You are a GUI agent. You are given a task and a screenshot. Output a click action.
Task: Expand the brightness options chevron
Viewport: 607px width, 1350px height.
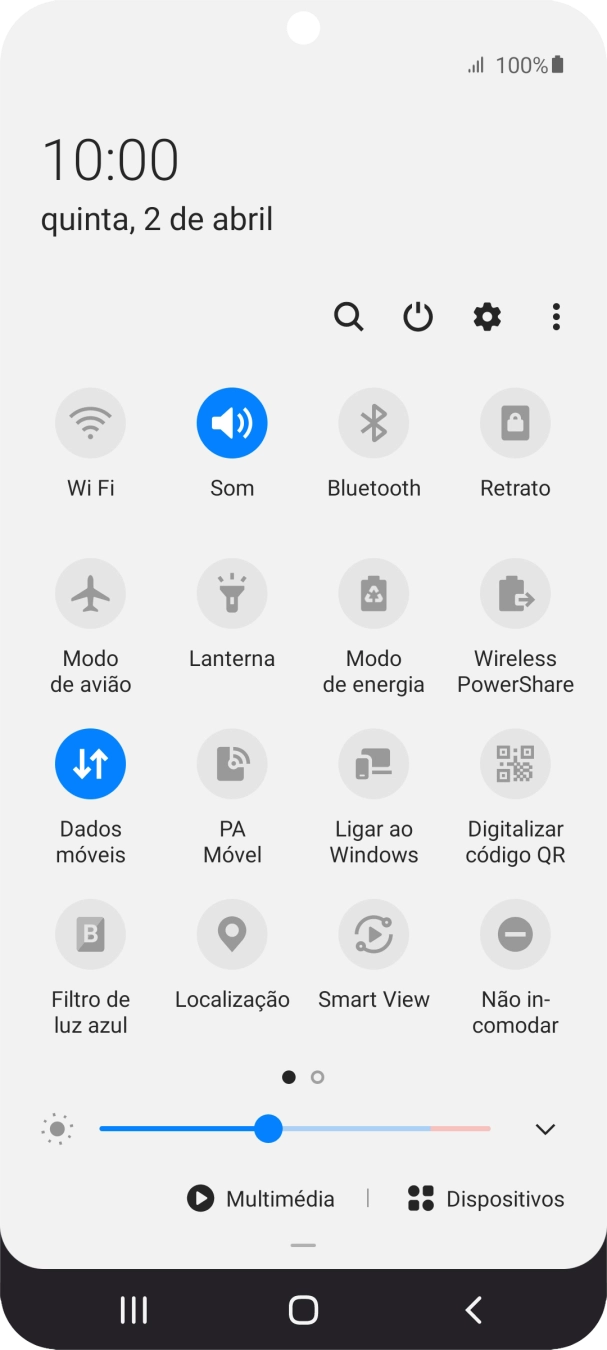[x=545, y=1129]
